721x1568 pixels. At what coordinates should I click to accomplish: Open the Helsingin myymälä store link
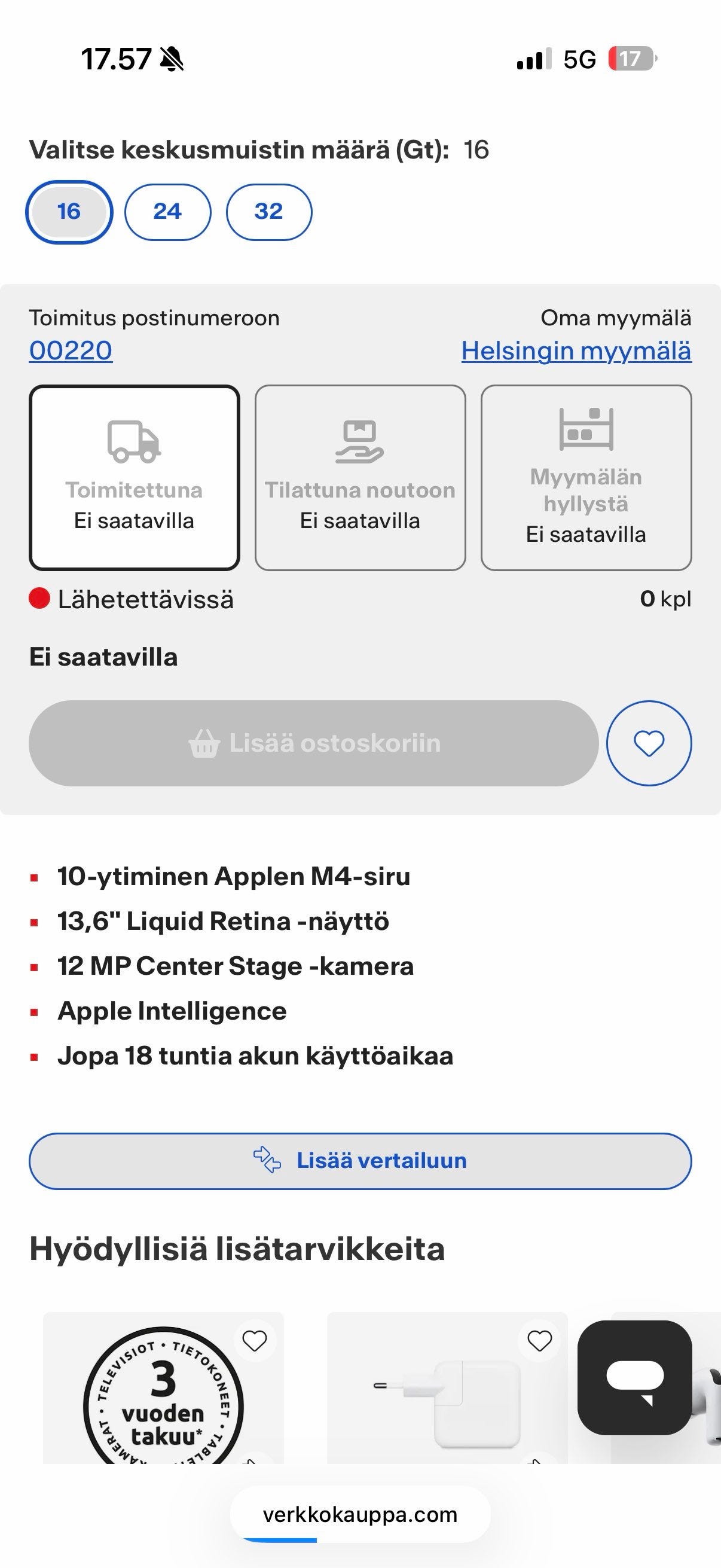576,350
